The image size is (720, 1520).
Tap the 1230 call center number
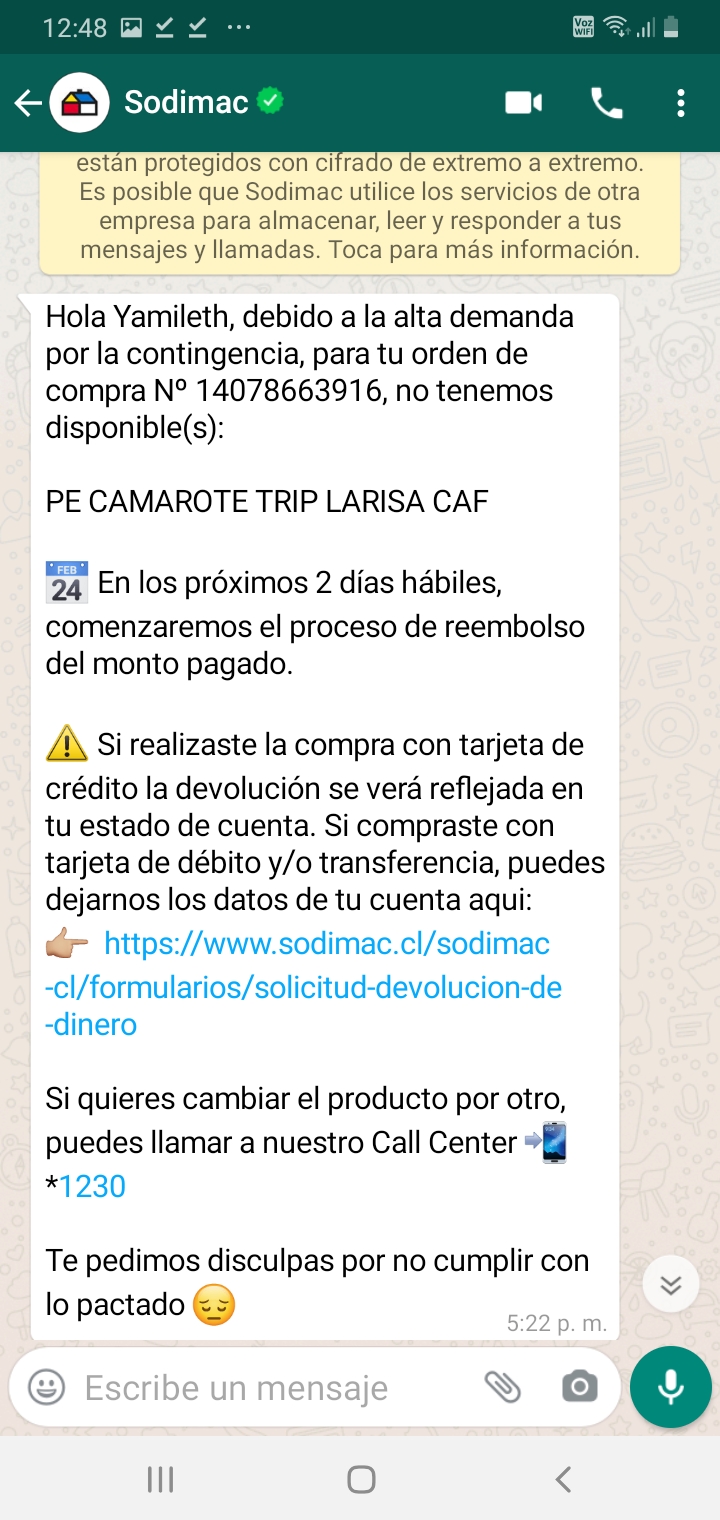(x=93, y=1187)
